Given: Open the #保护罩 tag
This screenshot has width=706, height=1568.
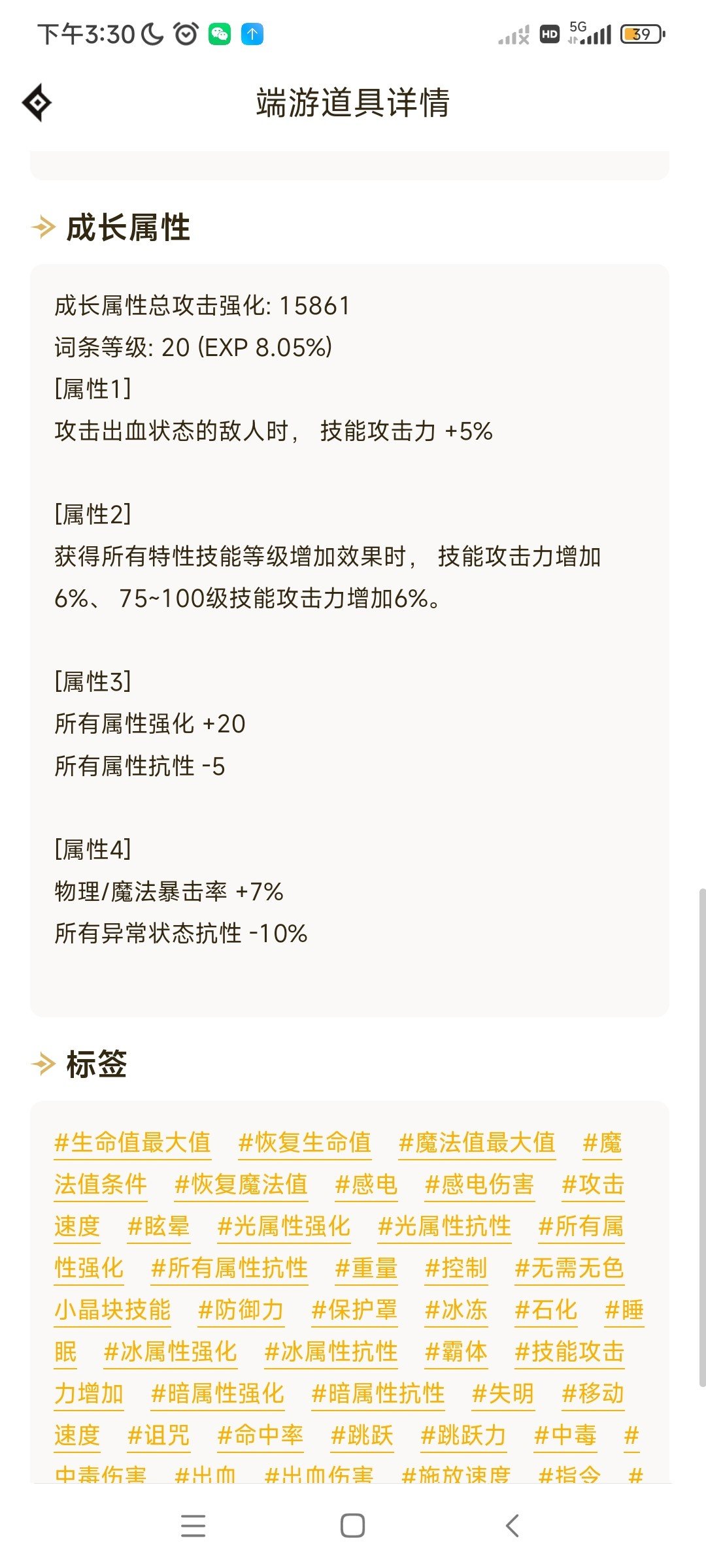Looking at the screenshot, I should tap(354, 1310).
